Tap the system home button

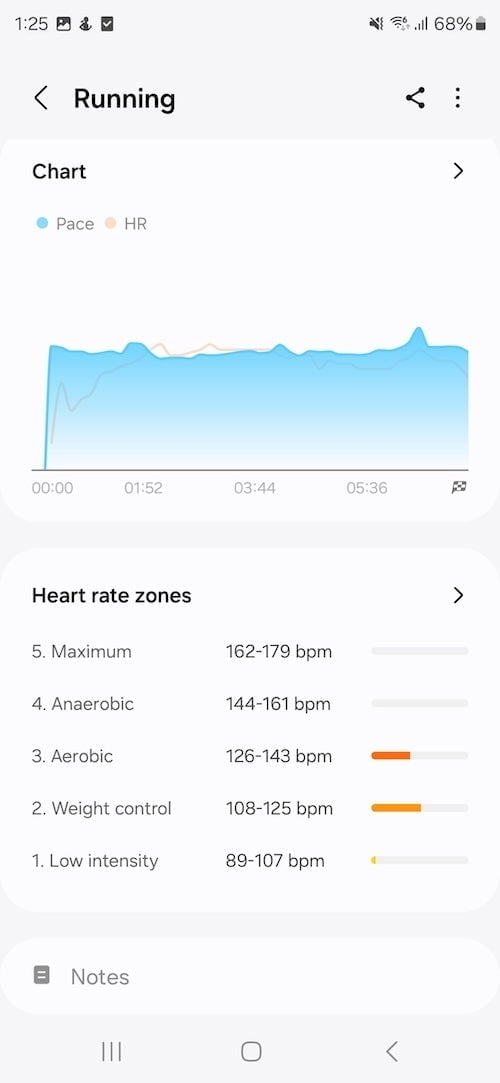coord(251,1051)
